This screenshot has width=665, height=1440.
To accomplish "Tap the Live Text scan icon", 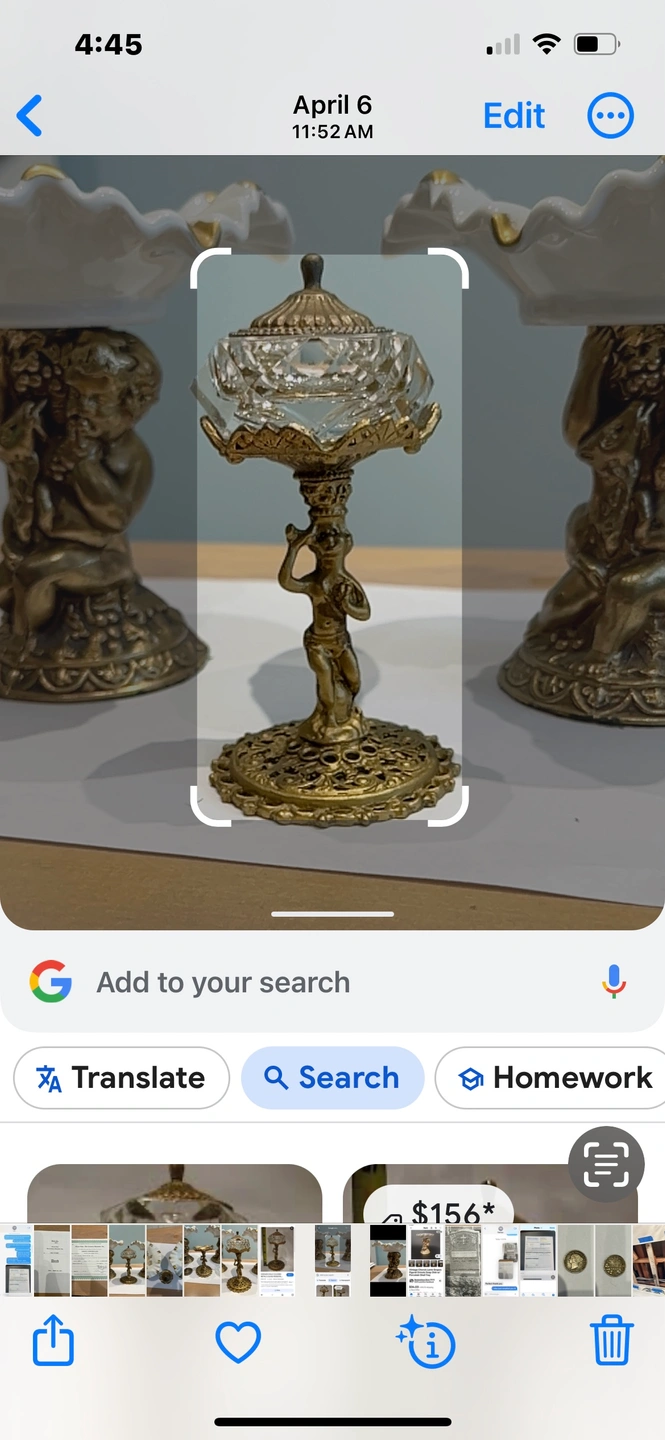I will click(x=606, y=1163).
